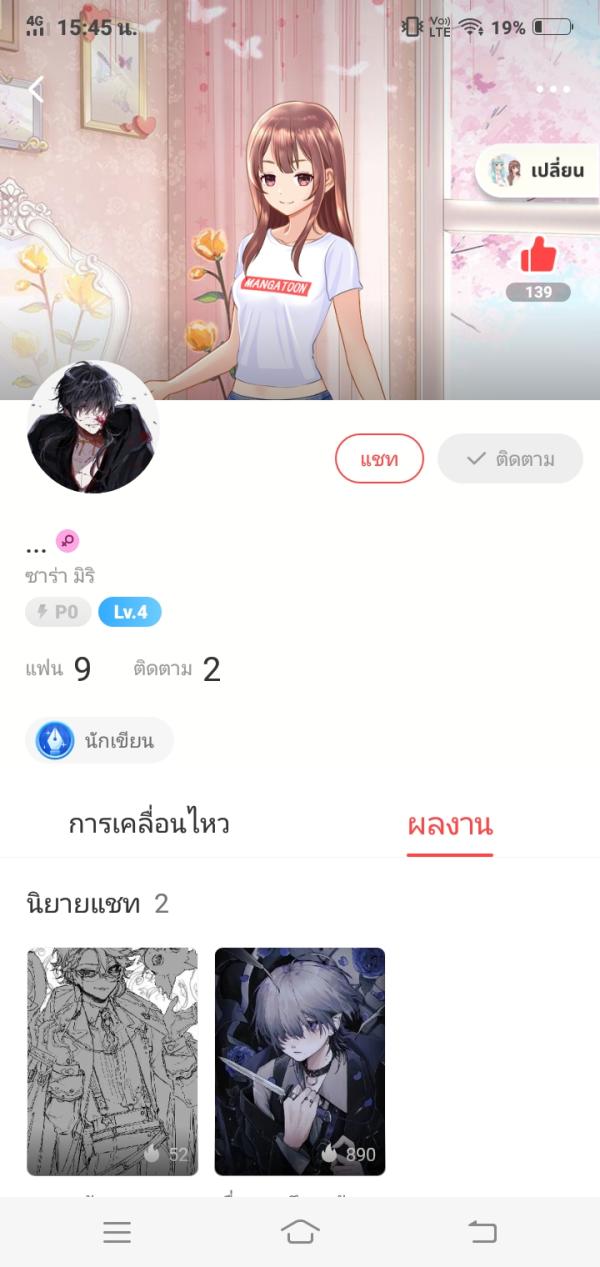
Task: Switch to the การเคลื่อนไหว tab
Action: [x=149, y=825]
